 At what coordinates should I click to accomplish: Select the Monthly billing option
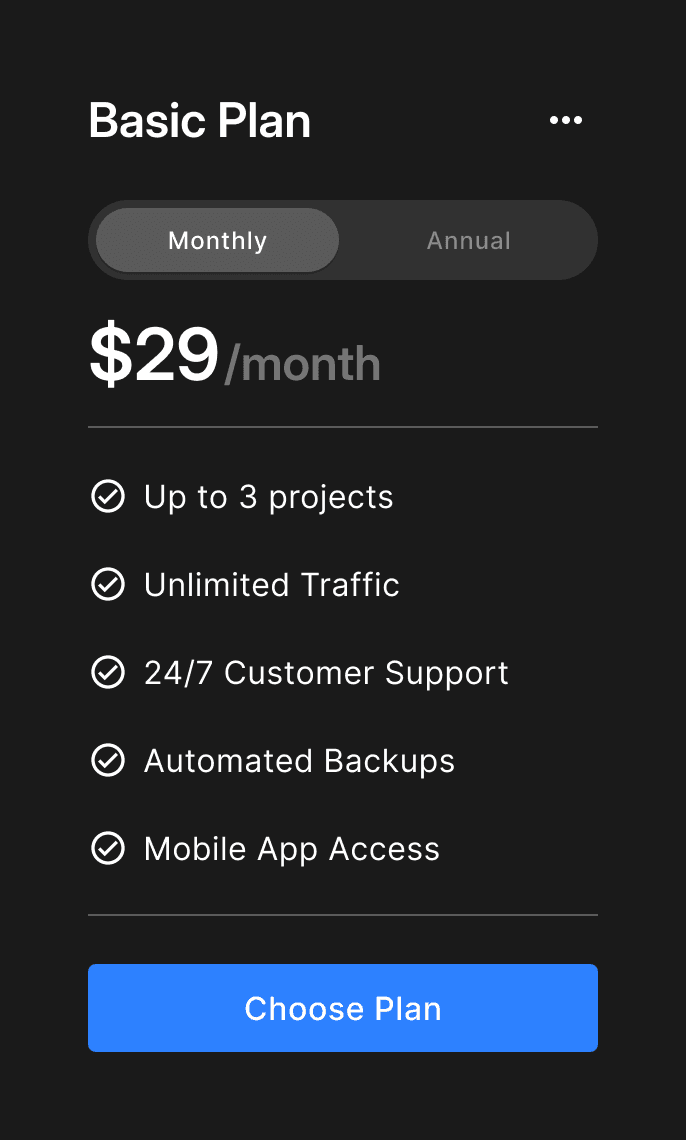coord(218,241)
